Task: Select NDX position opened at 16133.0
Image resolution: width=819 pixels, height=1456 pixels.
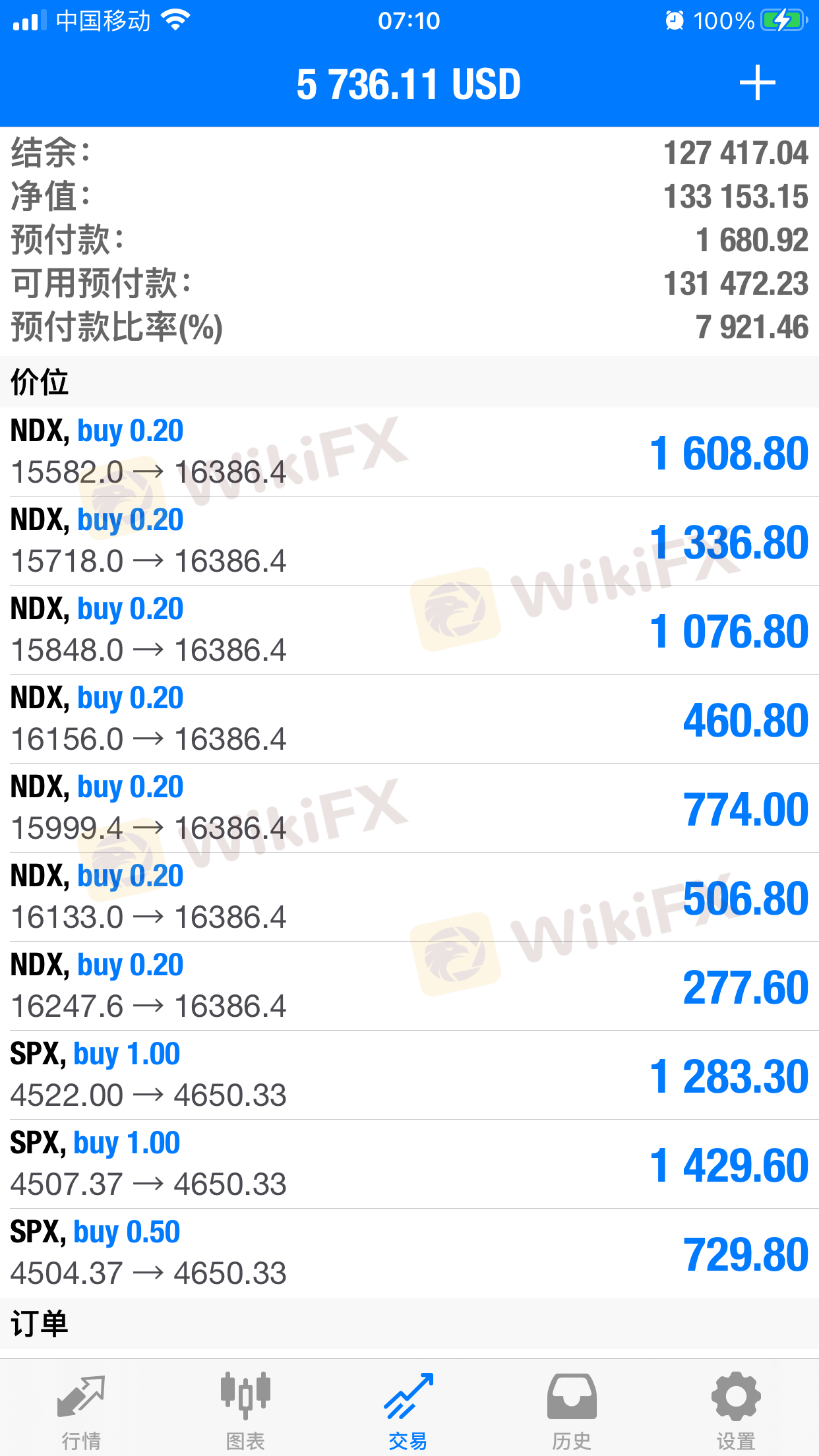Action: (x=409, y=897)
